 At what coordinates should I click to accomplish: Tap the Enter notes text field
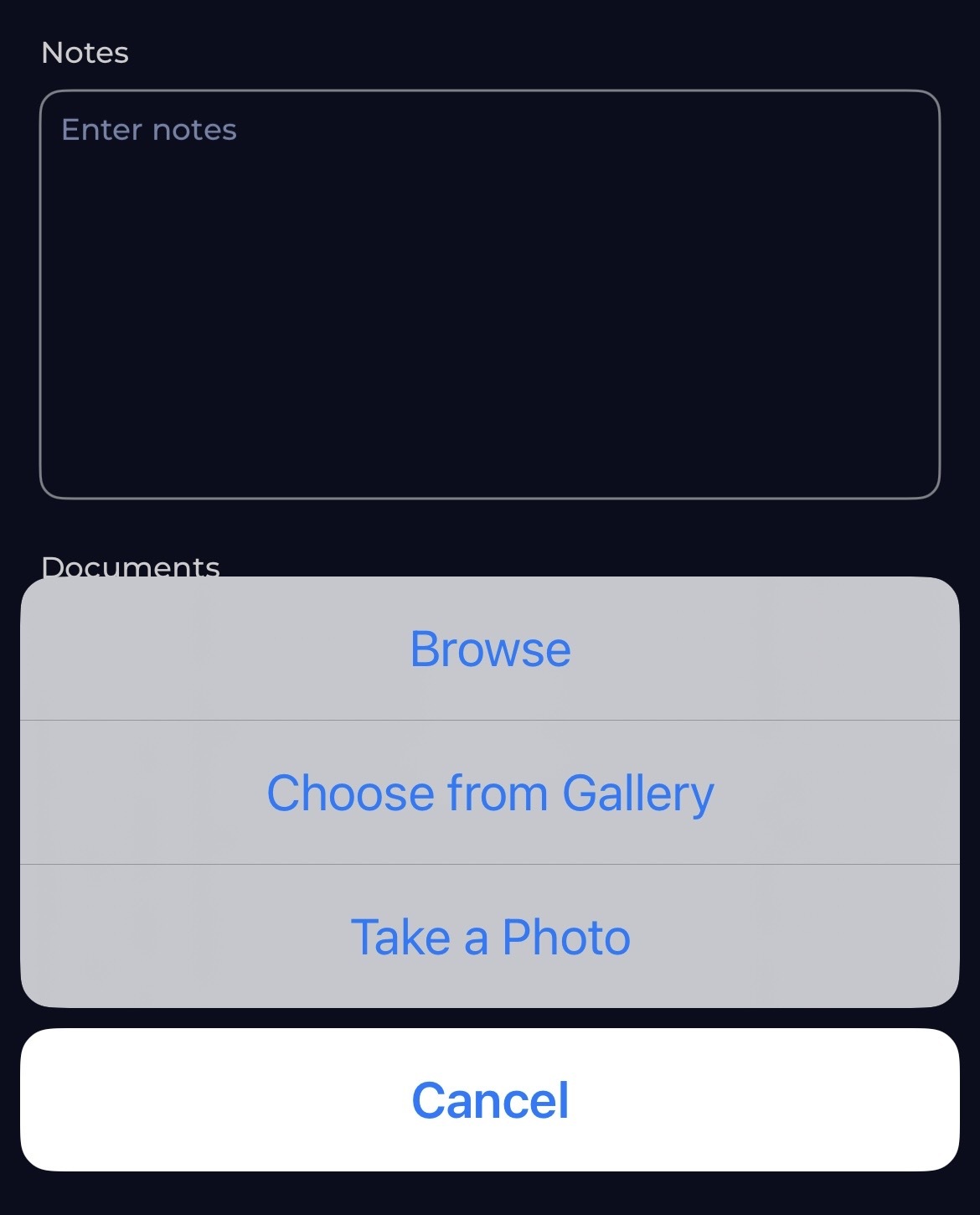[x=490, y=293]
